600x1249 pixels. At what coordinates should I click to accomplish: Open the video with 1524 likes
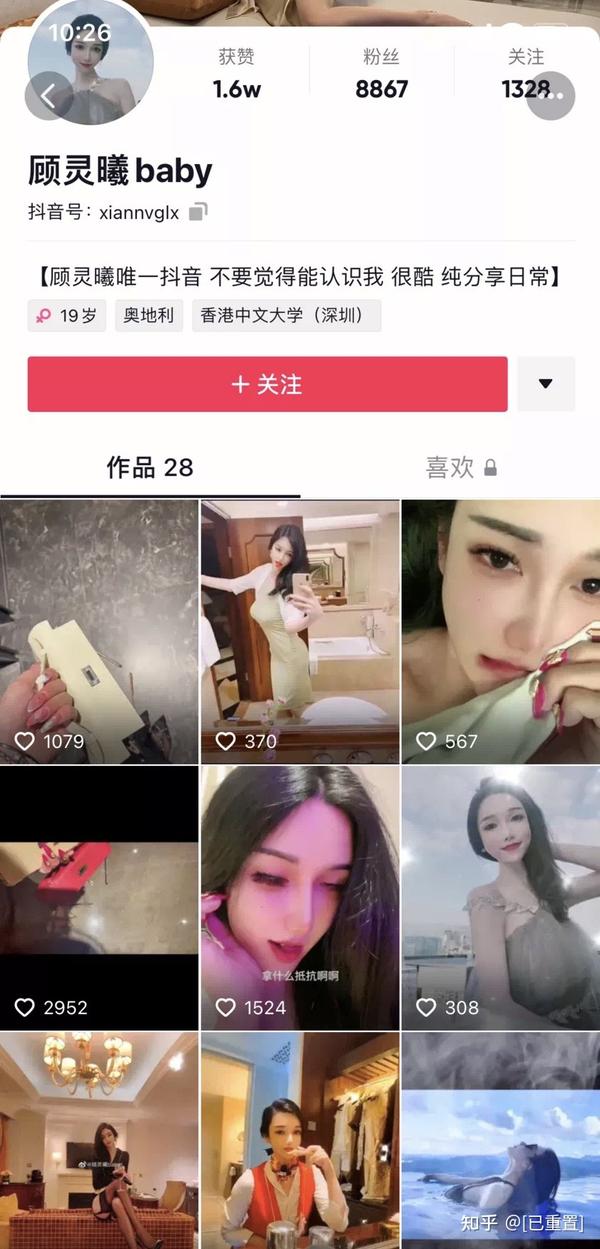tap(300, 898)
